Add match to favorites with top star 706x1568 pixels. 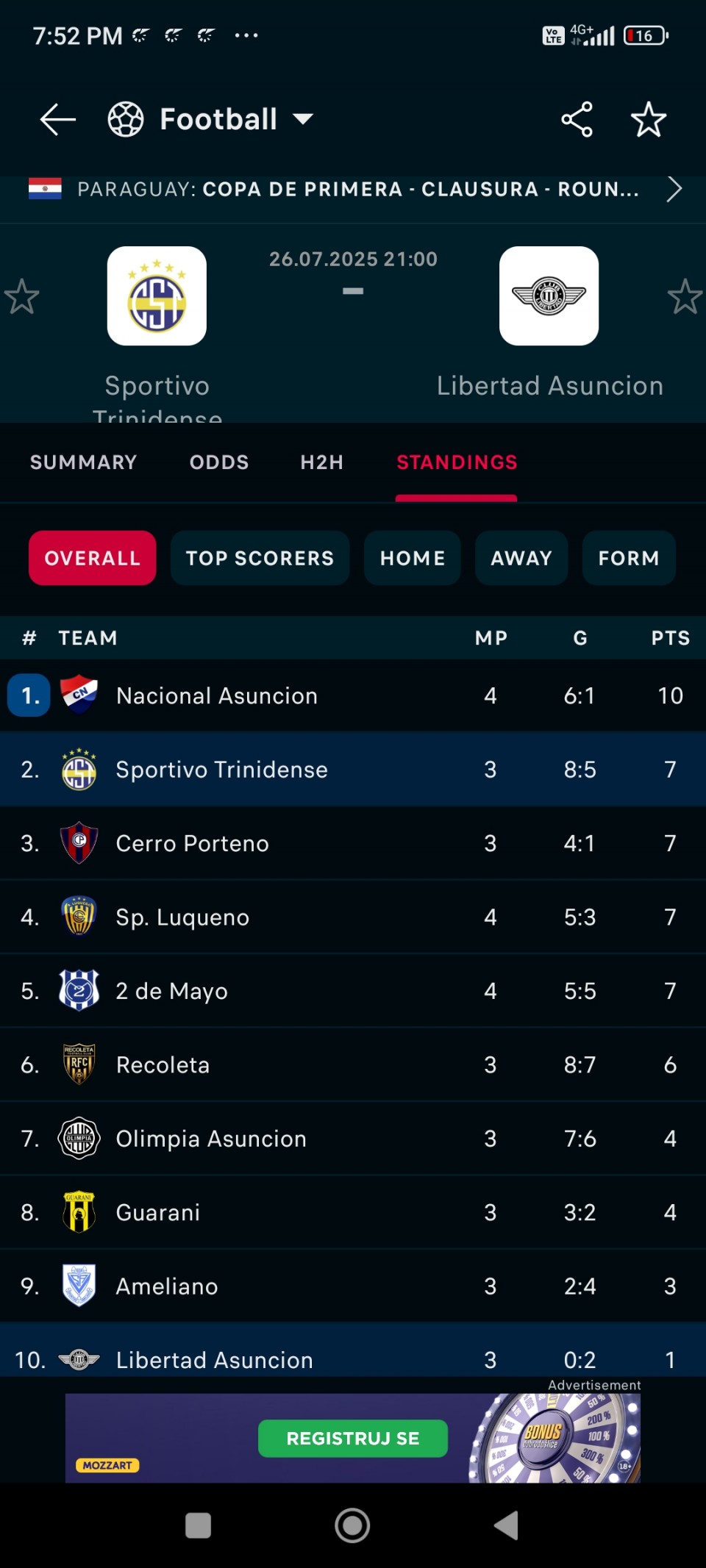649,119
